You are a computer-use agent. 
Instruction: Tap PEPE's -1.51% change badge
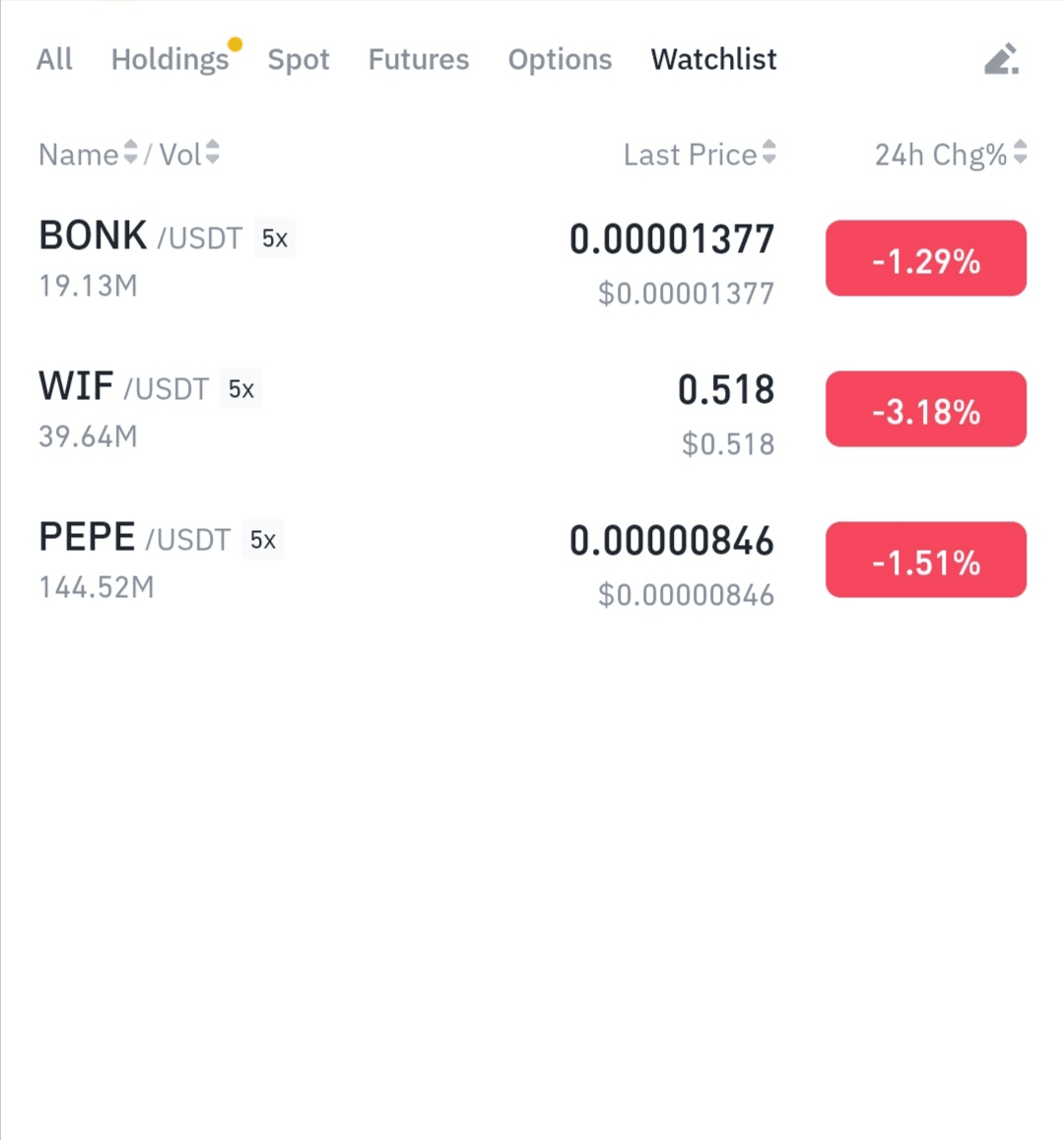click(926, 561)
